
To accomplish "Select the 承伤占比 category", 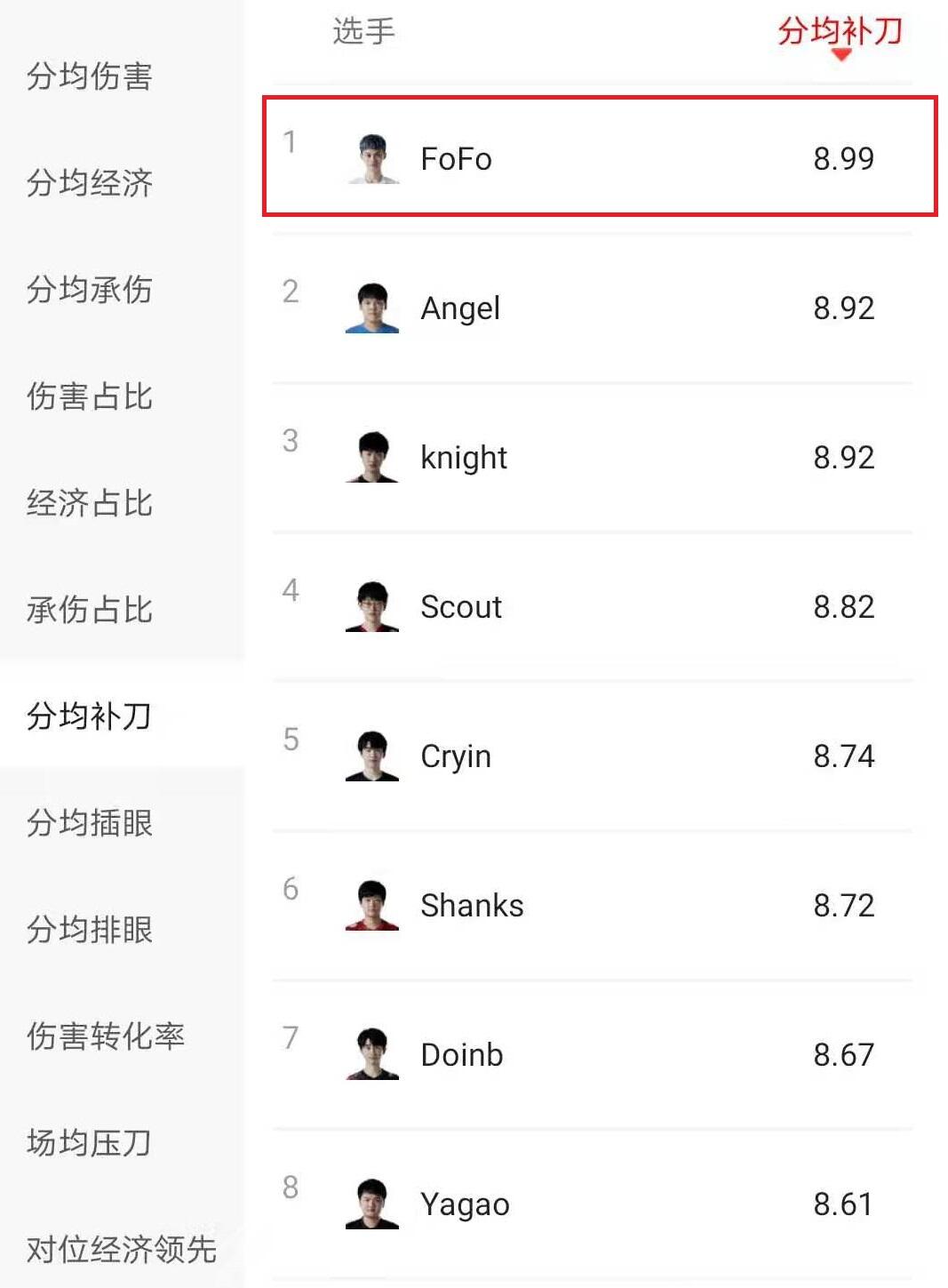I will click(89, 610).
